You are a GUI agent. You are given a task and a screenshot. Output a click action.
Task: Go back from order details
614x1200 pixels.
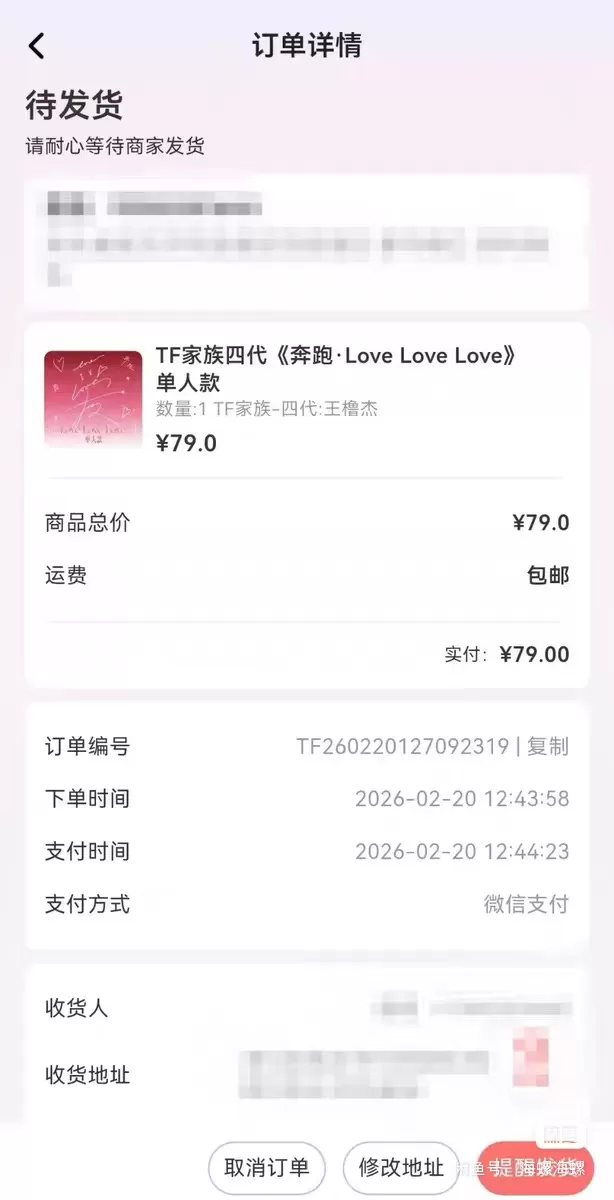pos(37,46)
